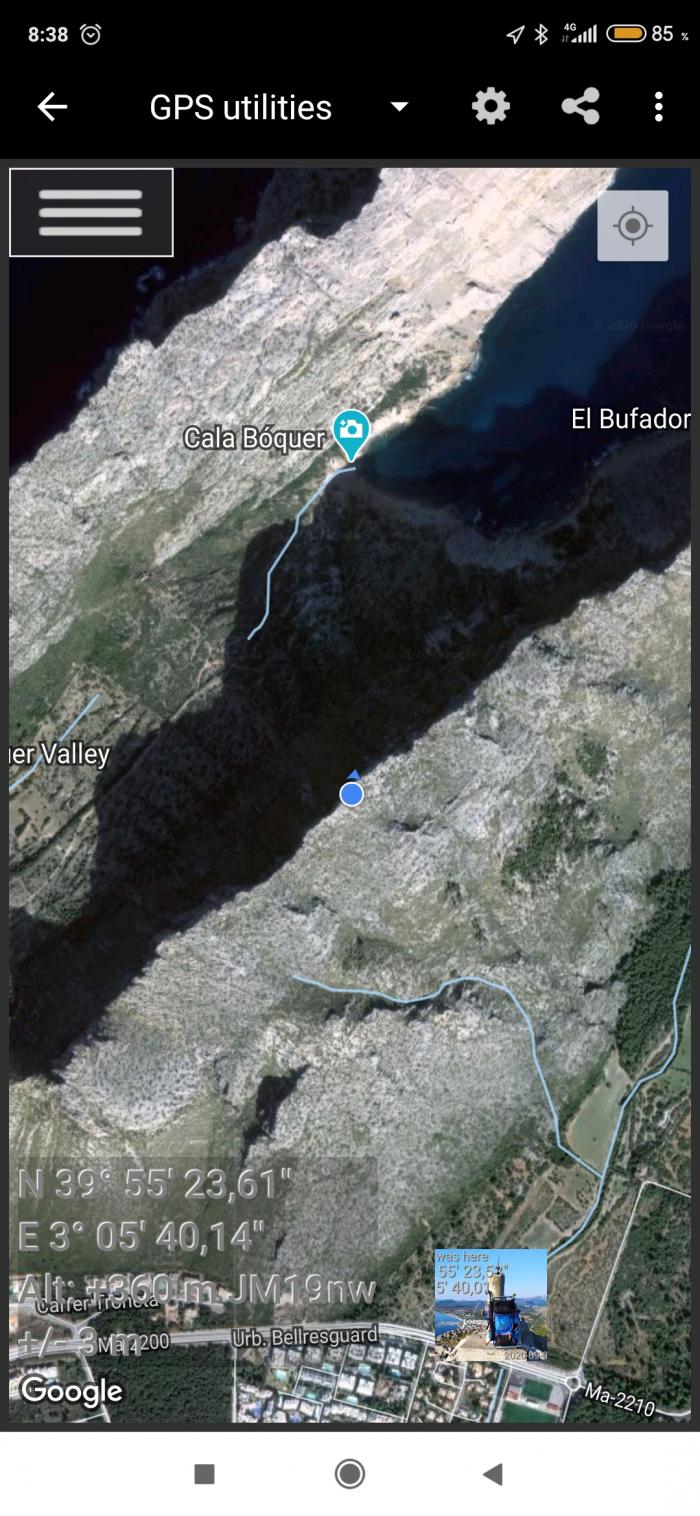Tap the Cala Bóquer photo marker
700x1516 pixels.
coord(351,434)
